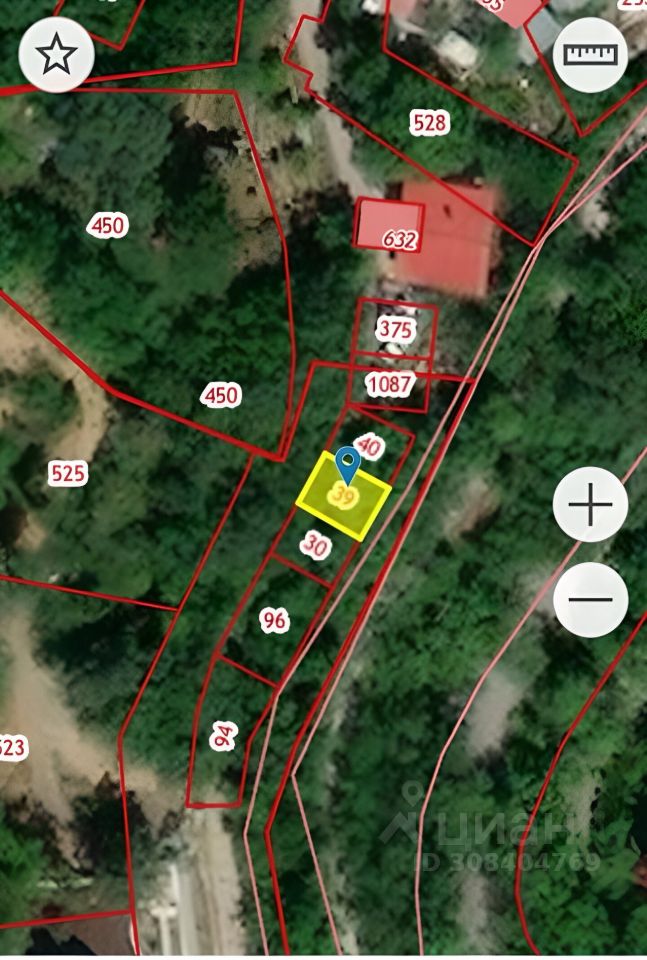647x960 pixels.
Task: Tap the blue pin on parcel 39
Action: pos(347,464)
